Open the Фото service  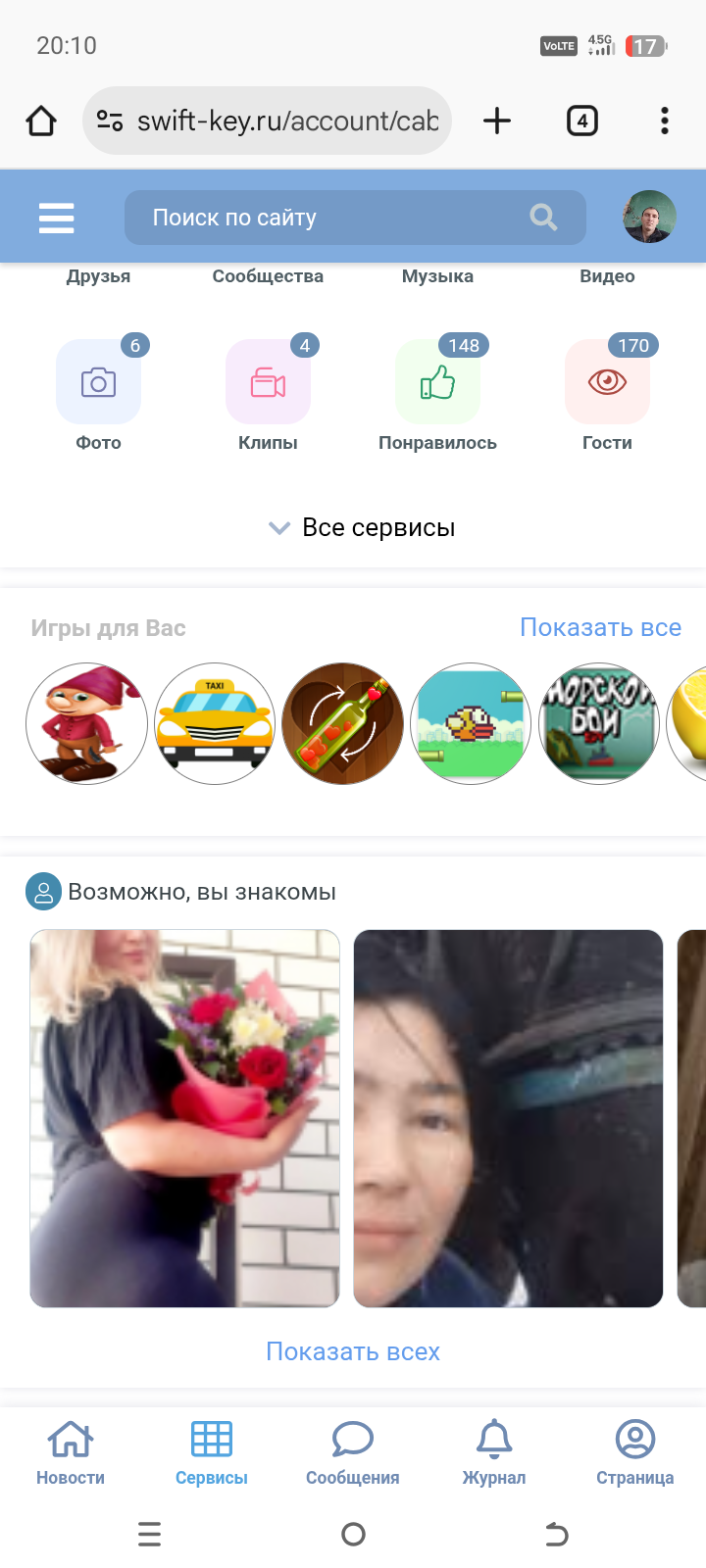pyautogui.click(x=98, y=383)
